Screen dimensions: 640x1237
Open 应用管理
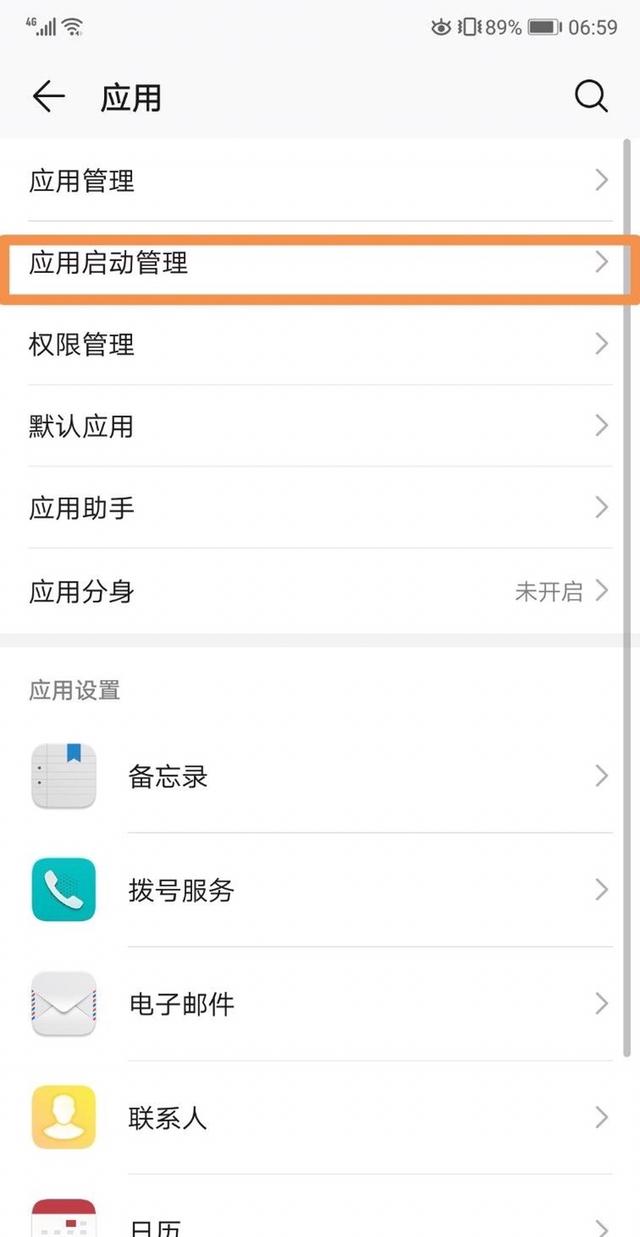tap(320, 181)
